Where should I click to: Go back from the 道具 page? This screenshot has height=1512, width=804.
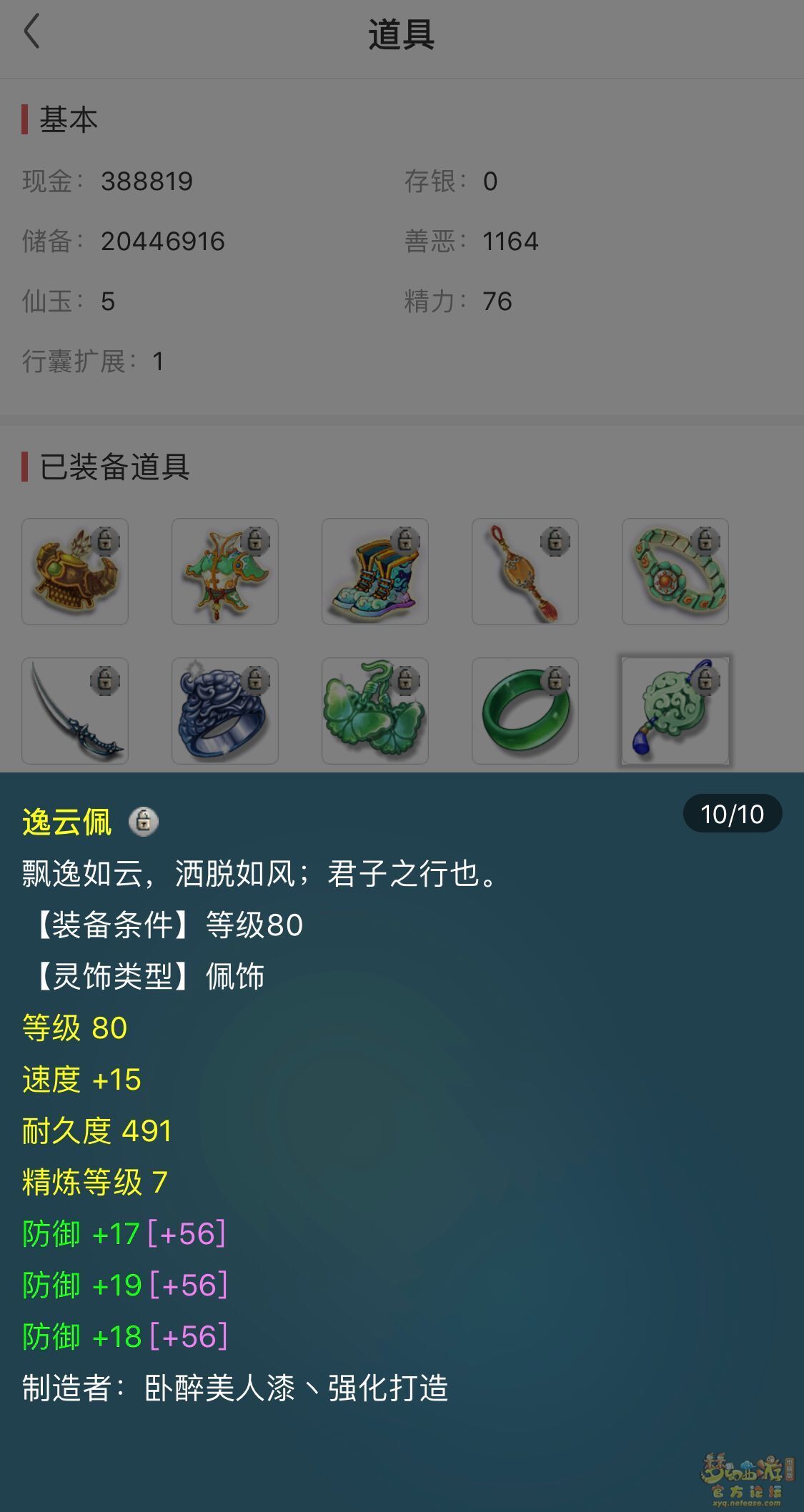click(x=31, y=33)
